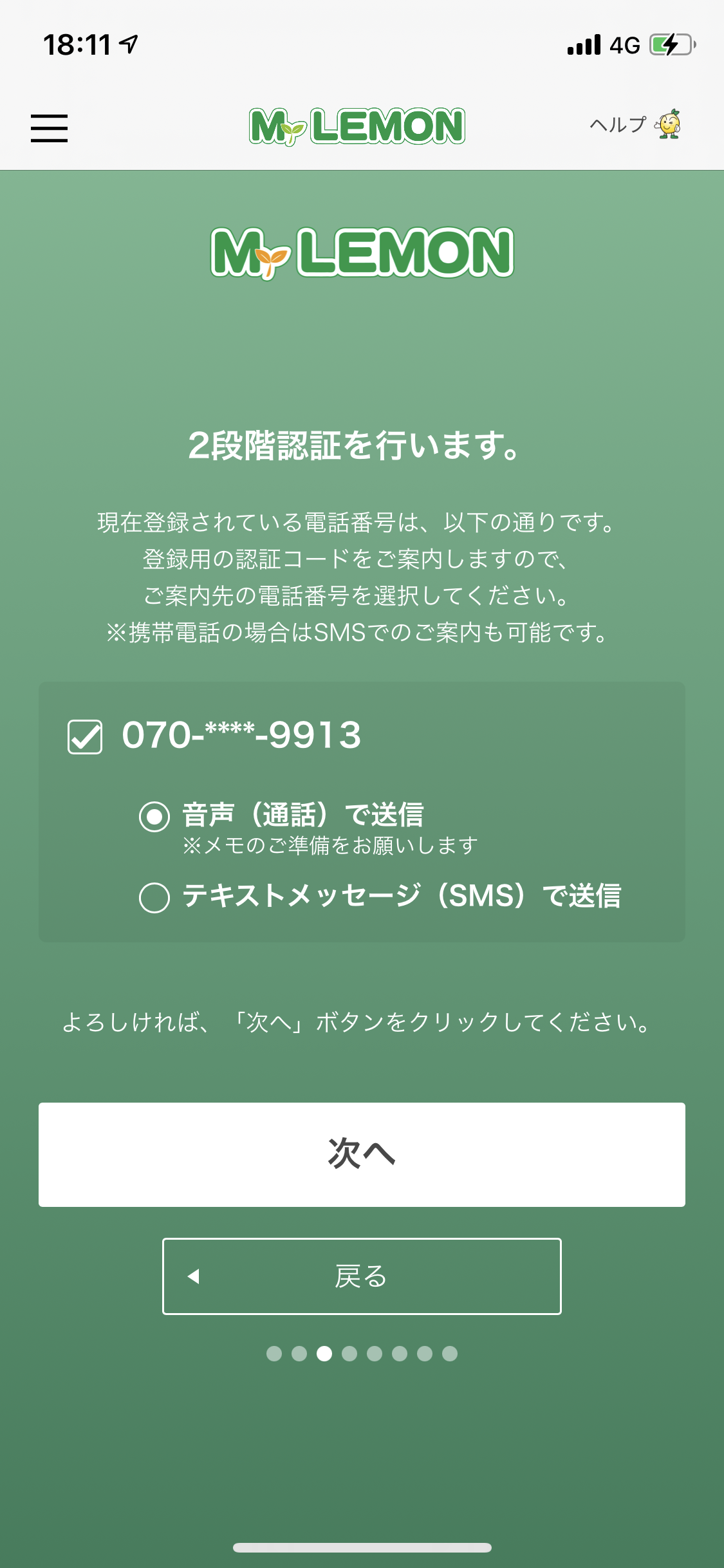724x1568 pixels.
Task: Select 音声（通話）で送信 option
Action: point(154,817)
